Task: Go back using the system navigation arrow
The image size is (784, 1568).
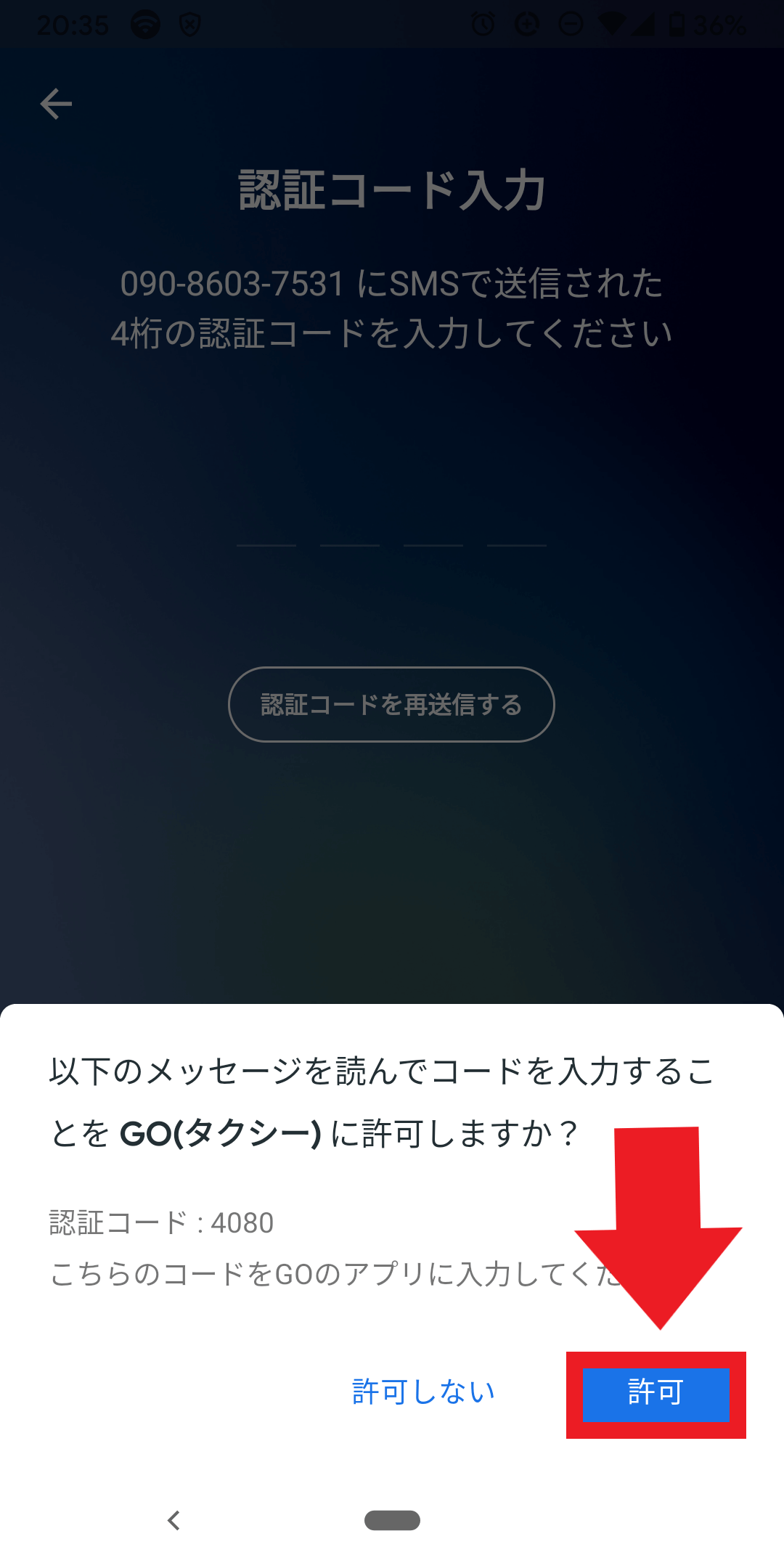Action: coord(173,1520)
